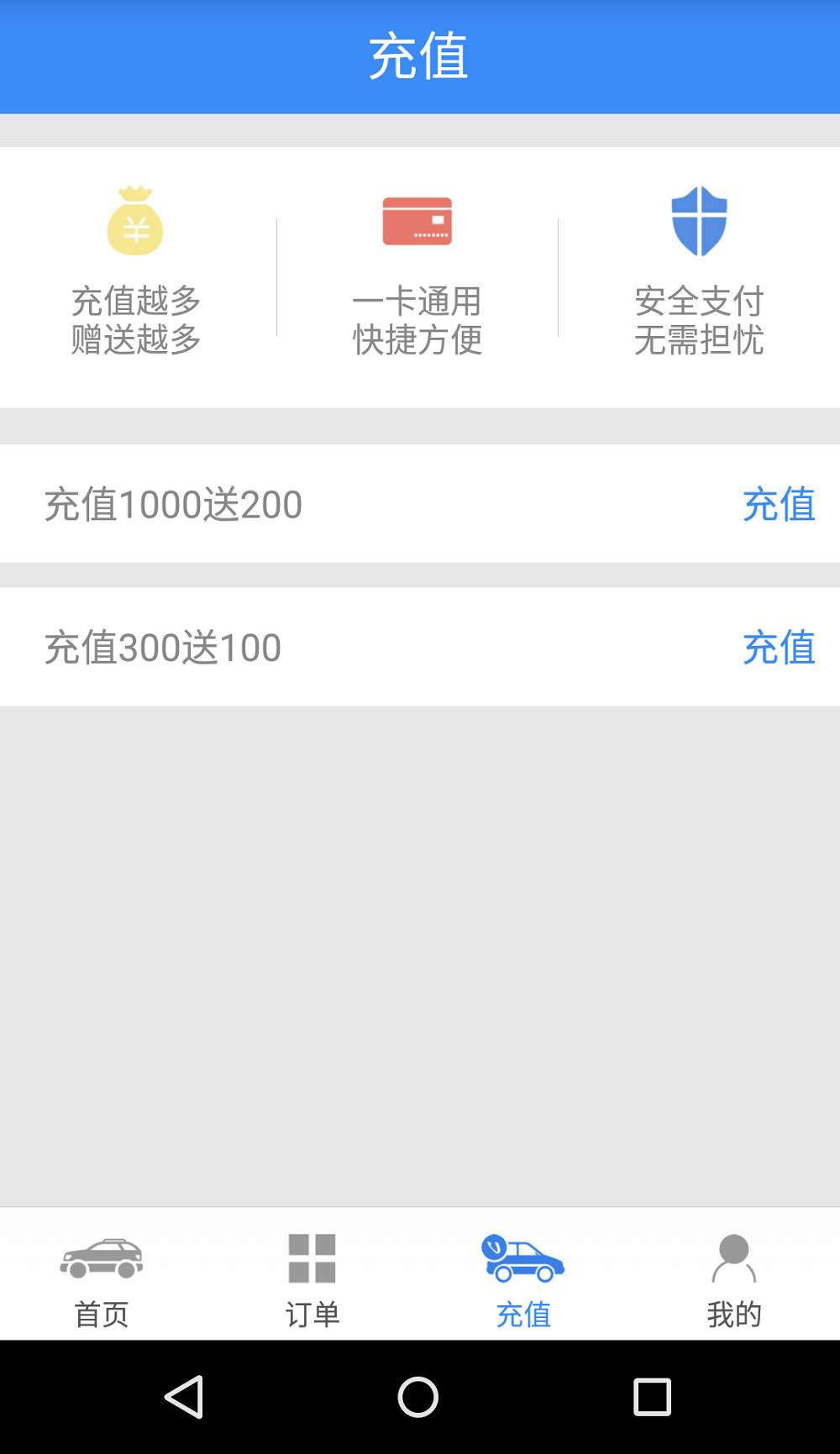The height and width of the screenshot is (1454, 840).
Task: Tap the system back button
Action: tap(185, 1397)
